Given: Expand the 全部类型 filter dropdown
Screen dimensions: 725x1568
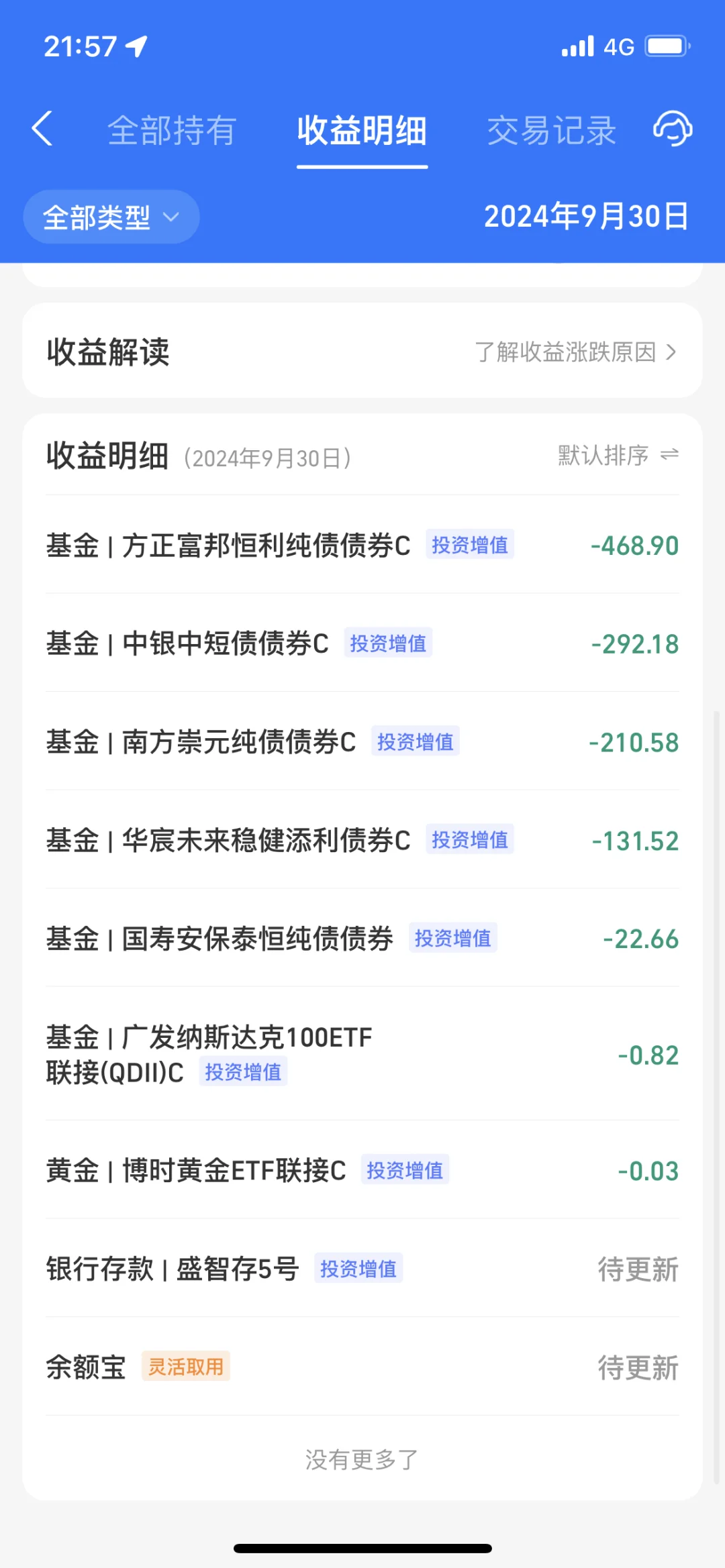Looking at the screenshot, I should (x=111, y=217).
